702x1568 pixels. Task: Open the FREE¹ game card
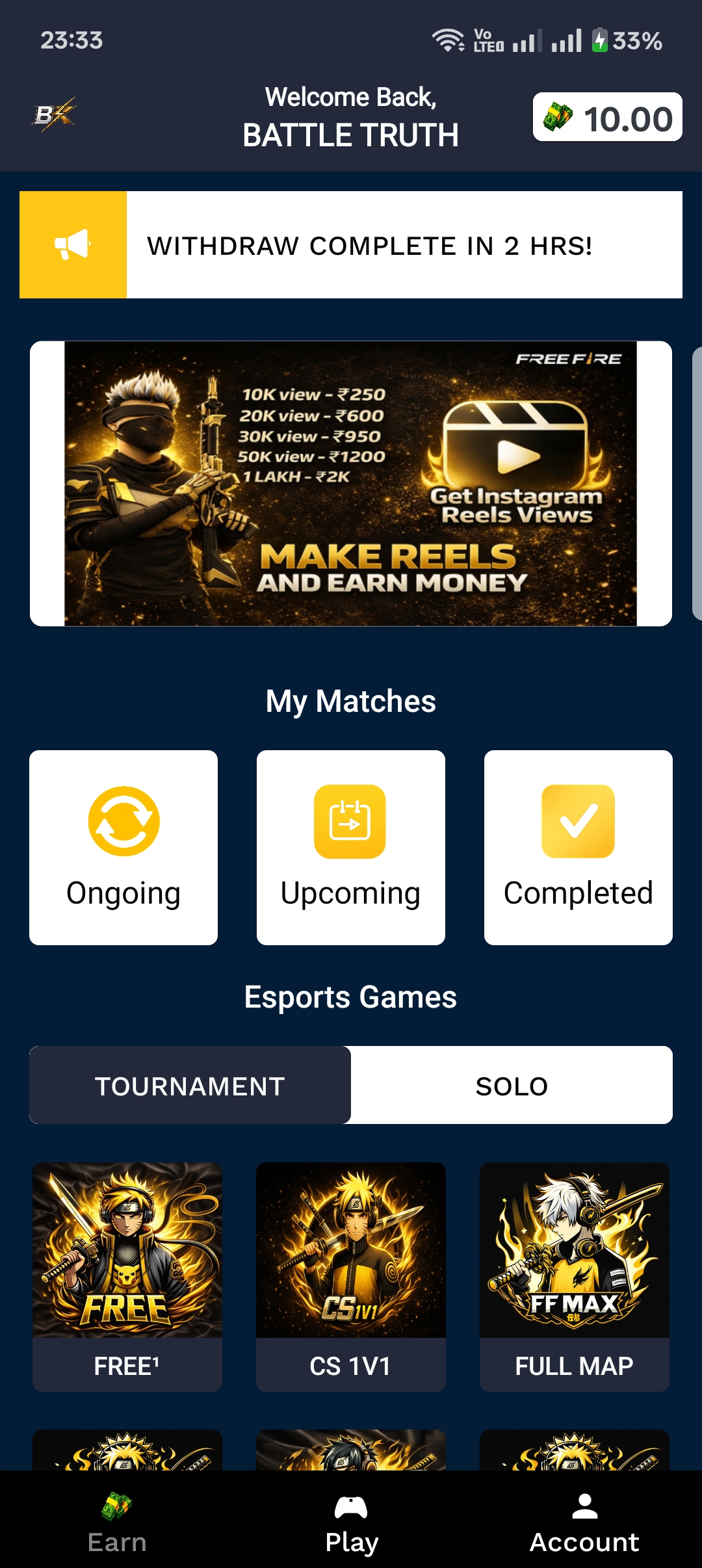point(127,1276)
